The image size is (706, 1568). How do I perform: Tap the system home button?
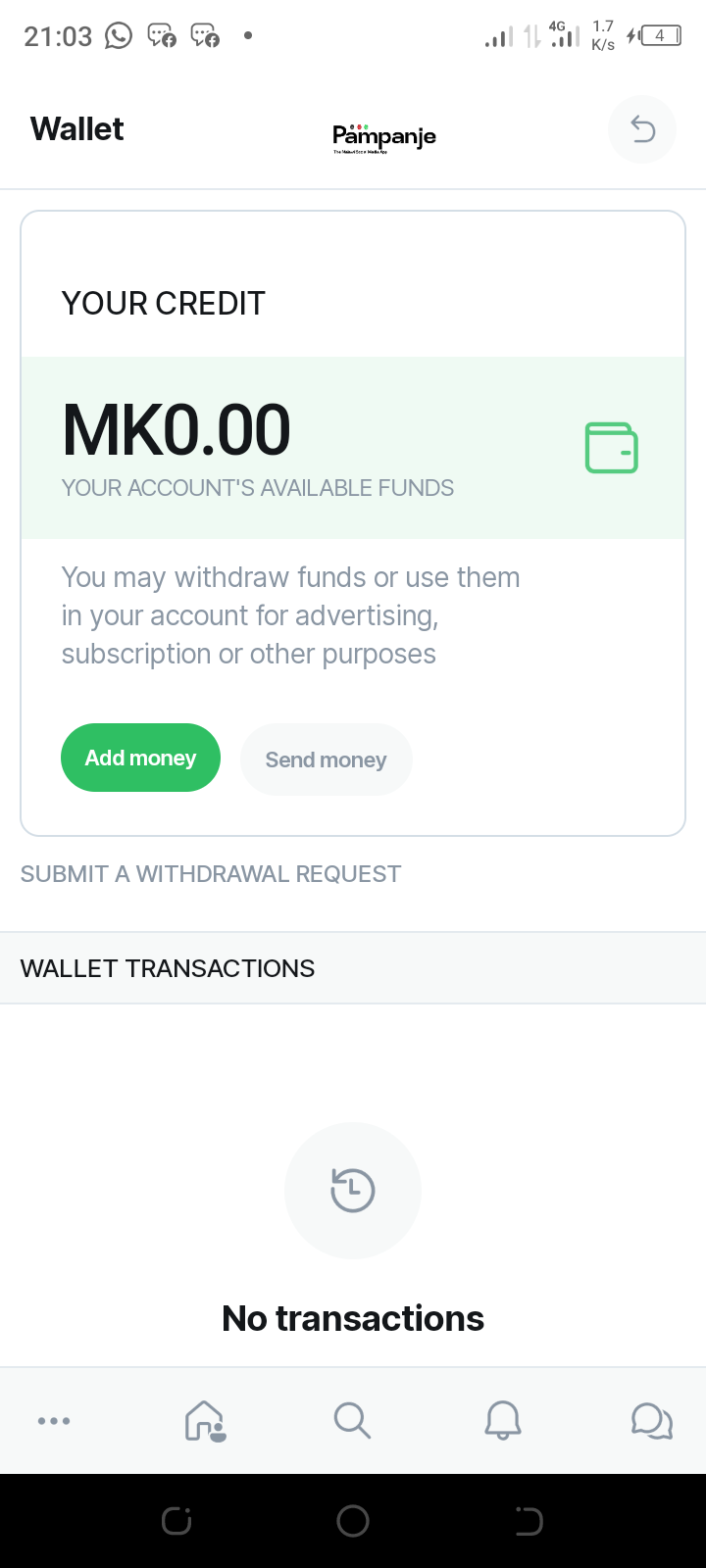353,1521
